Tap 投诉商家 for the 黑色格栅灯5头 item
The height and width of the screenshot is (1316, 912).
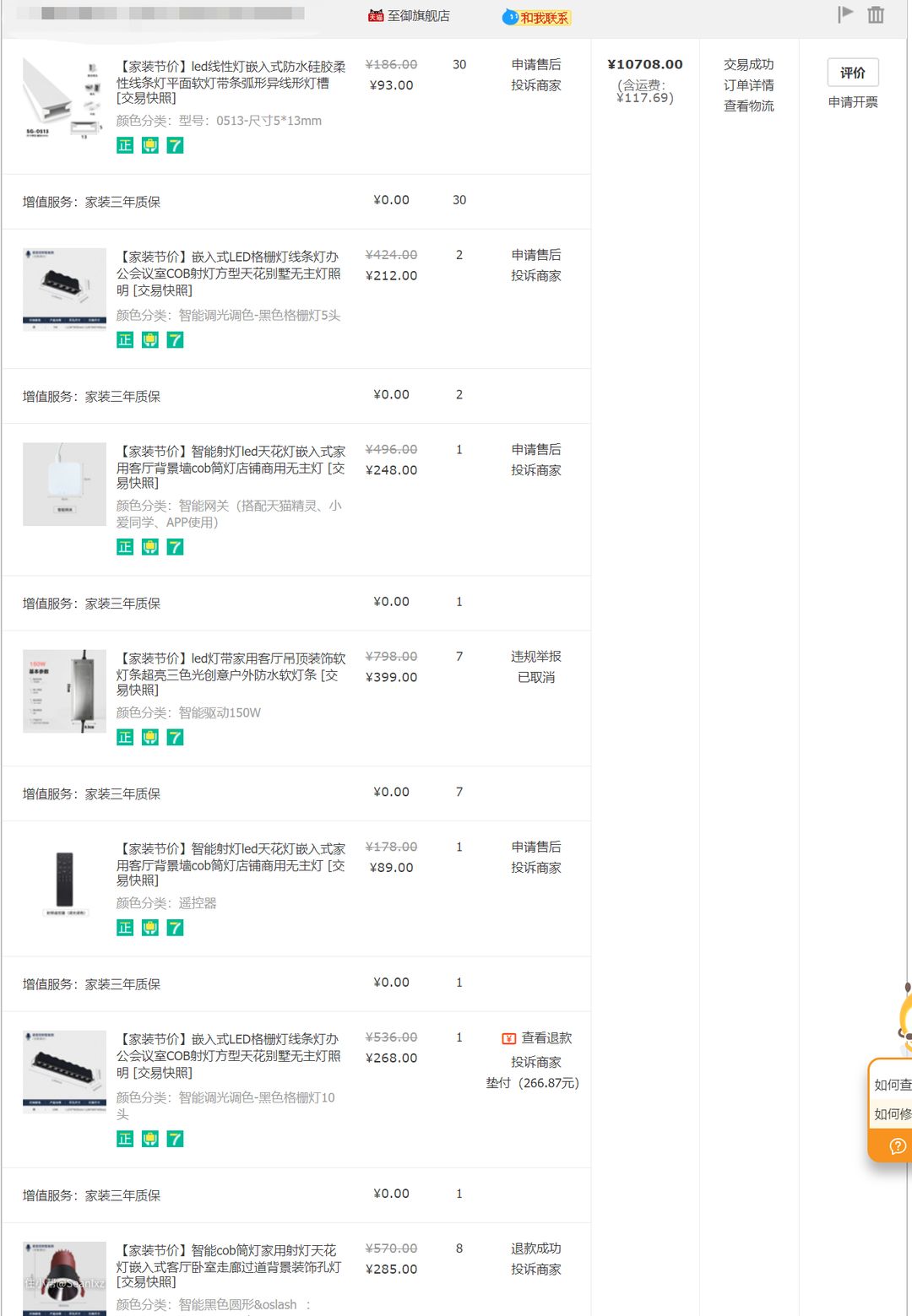click(x=535, y=275)
